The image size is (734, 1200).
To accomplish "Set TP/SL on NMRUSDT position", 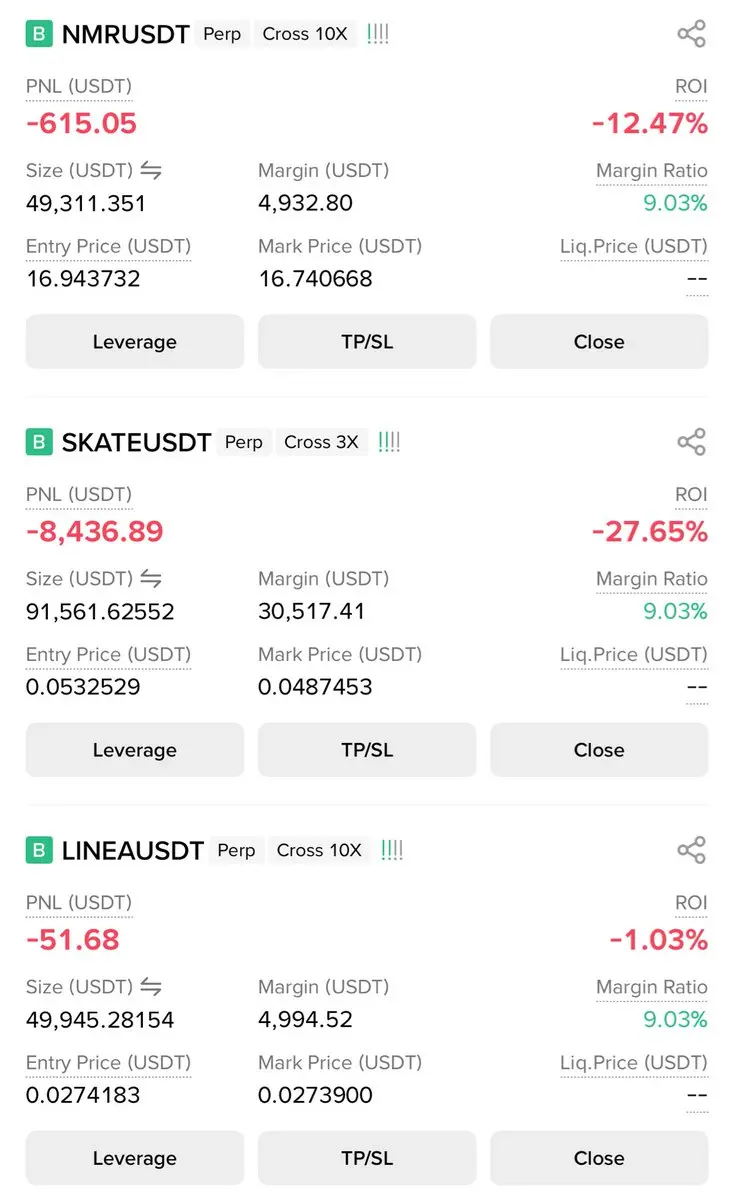I will point(367,342).
